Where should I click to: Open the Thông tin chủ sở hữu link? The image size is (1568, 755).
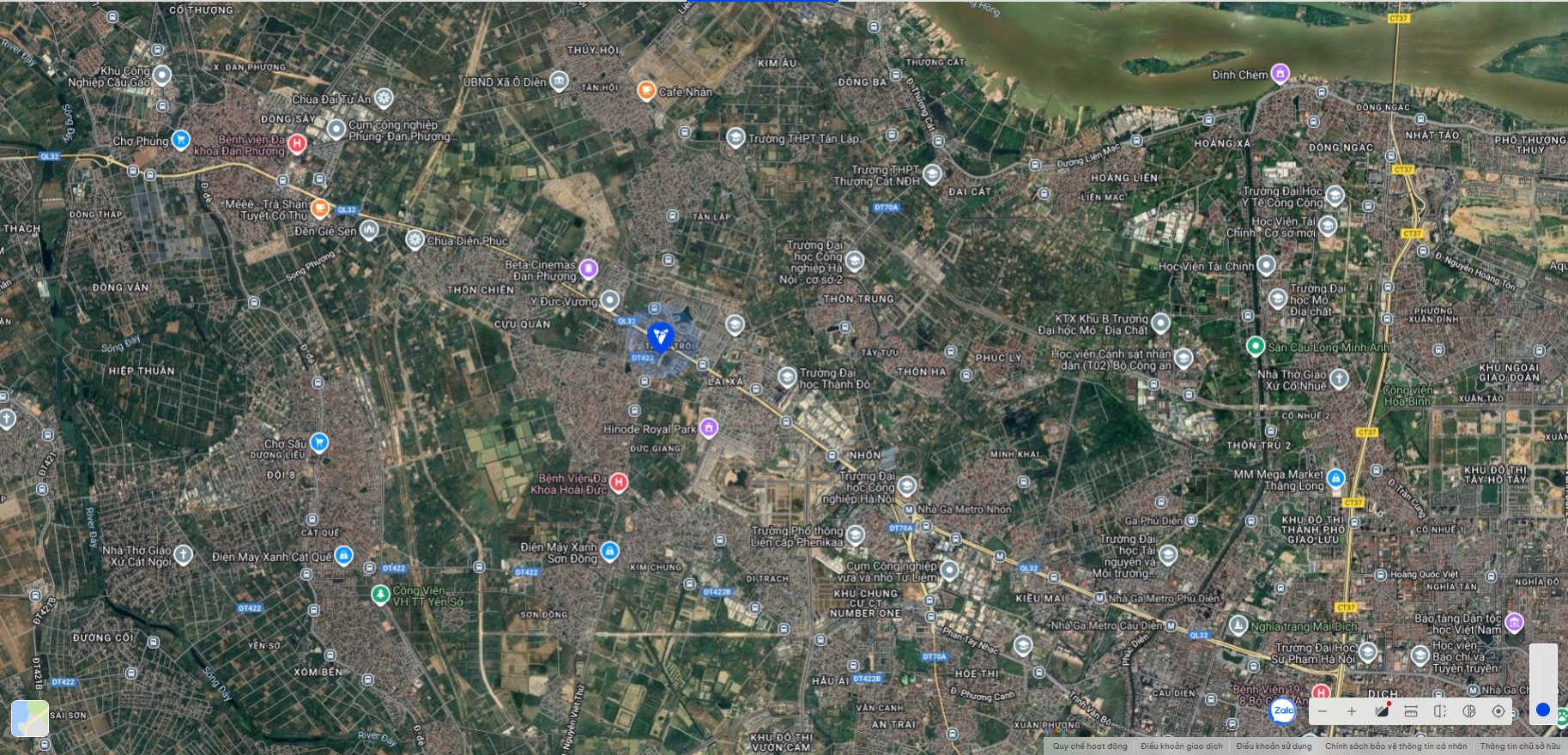click(1520, 746)
